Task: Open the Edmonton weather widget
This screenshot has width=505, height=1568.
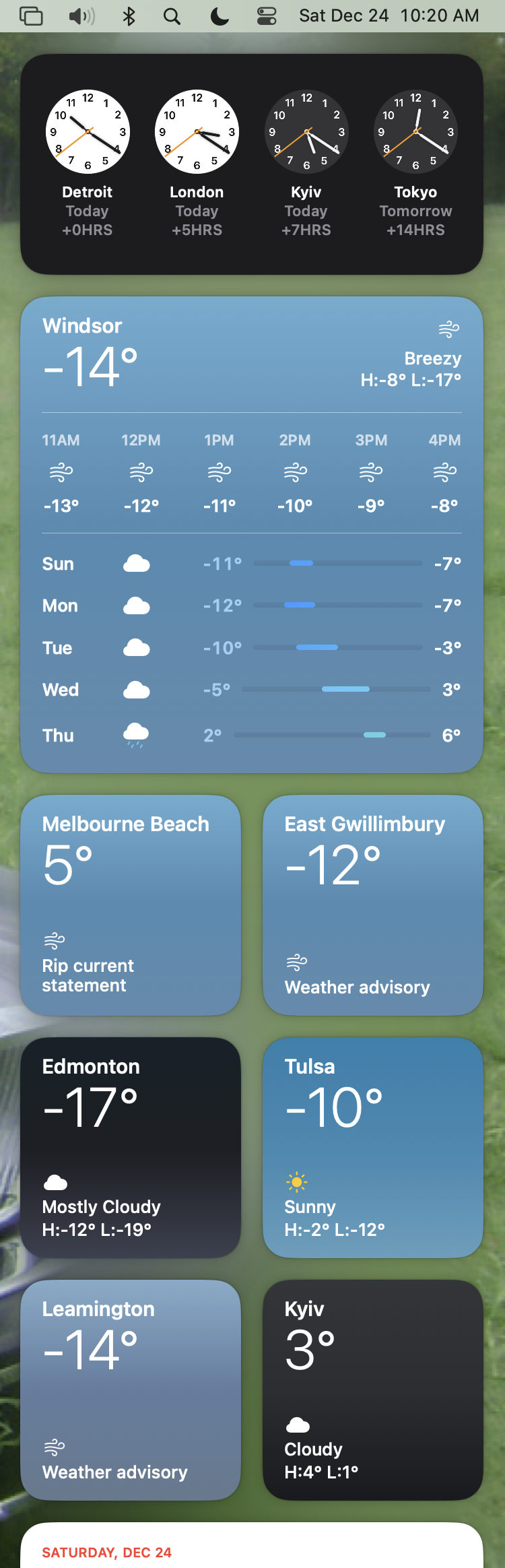Action: point(131,1148)
